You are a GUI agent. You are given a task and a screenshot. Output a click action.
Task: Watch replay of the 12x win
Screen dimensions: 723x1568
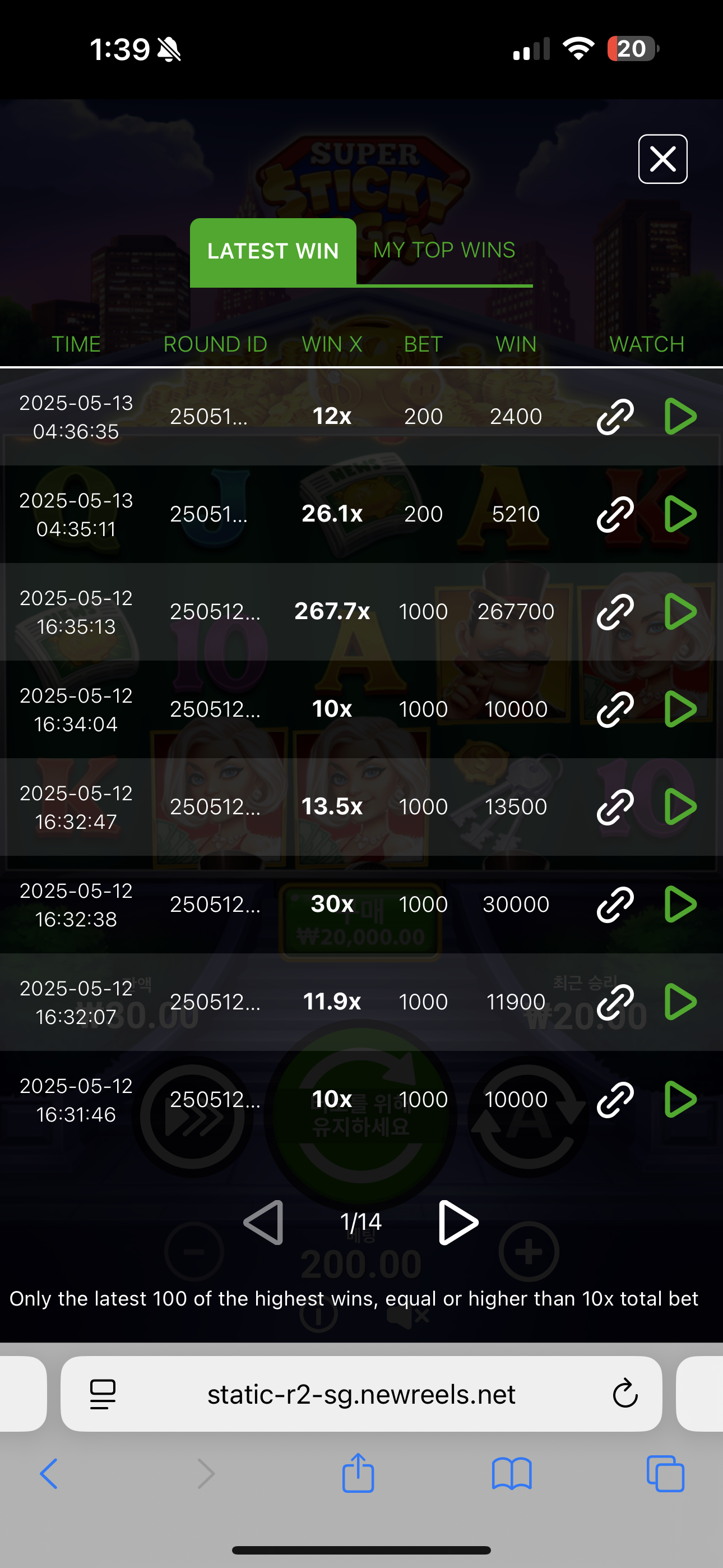680,416
